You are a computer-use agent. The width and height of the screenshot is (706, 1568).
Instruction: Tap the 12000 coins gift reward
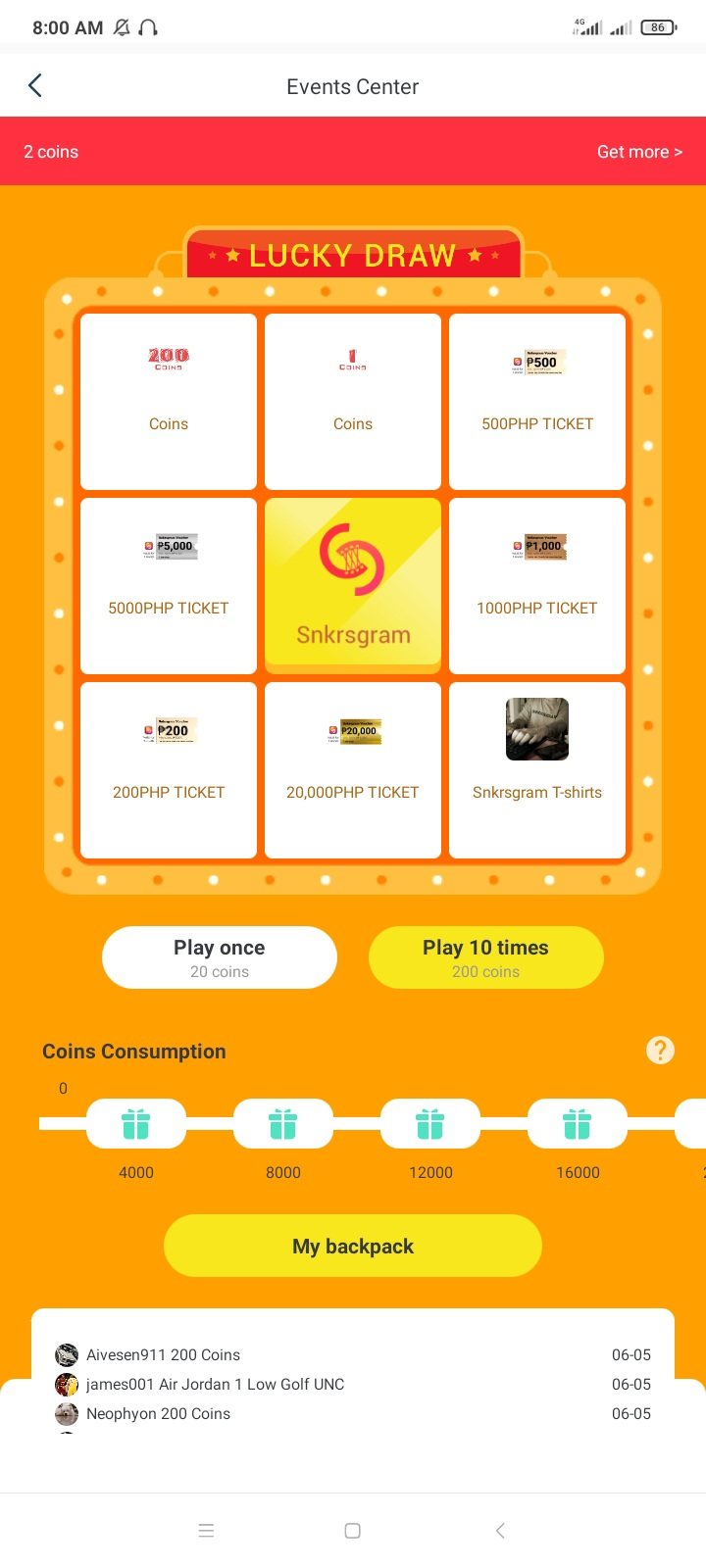(430, 1124)
